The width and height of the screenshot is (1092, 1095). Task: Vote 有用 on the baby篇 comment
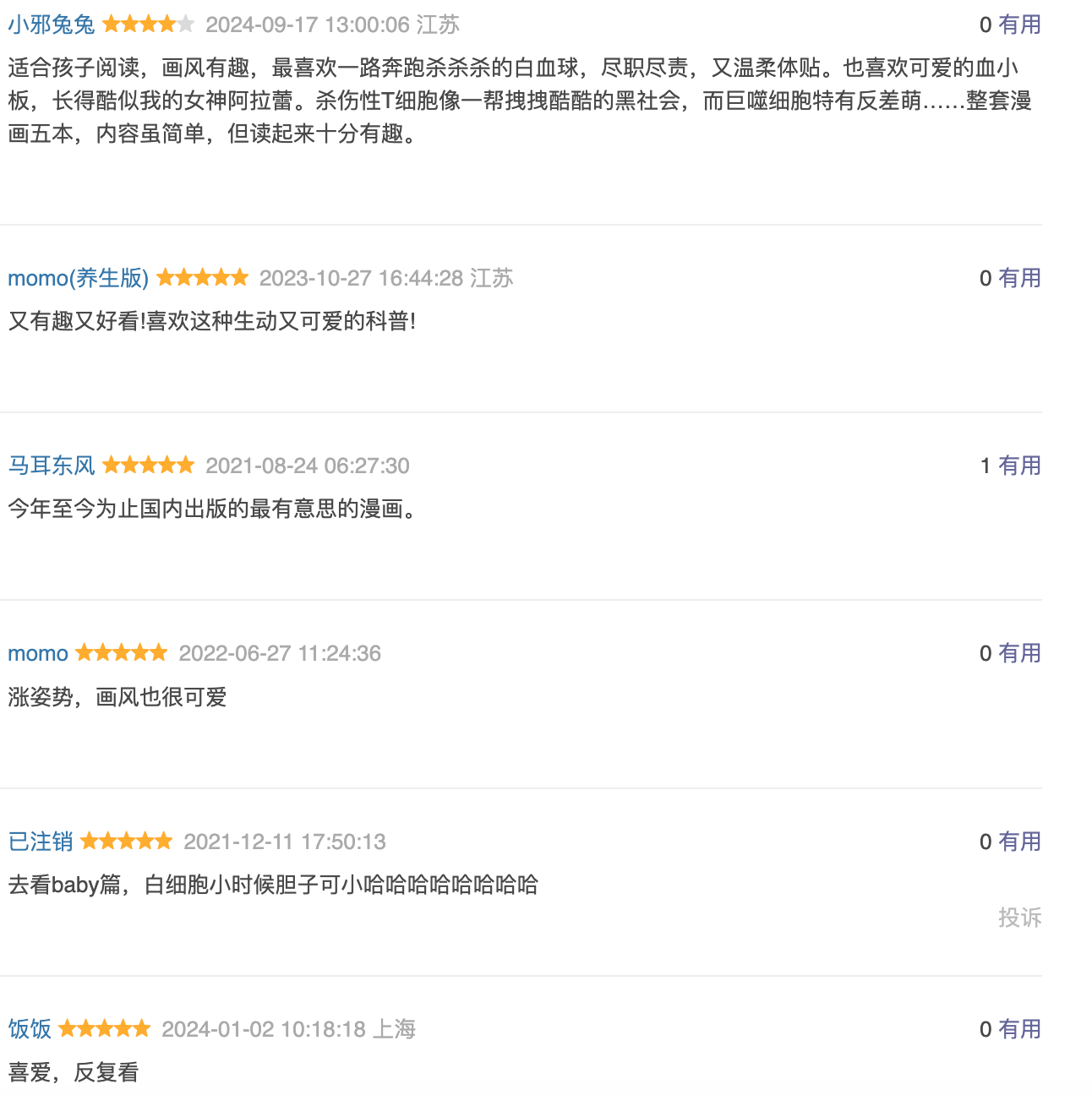click(x=1019, y=842)
